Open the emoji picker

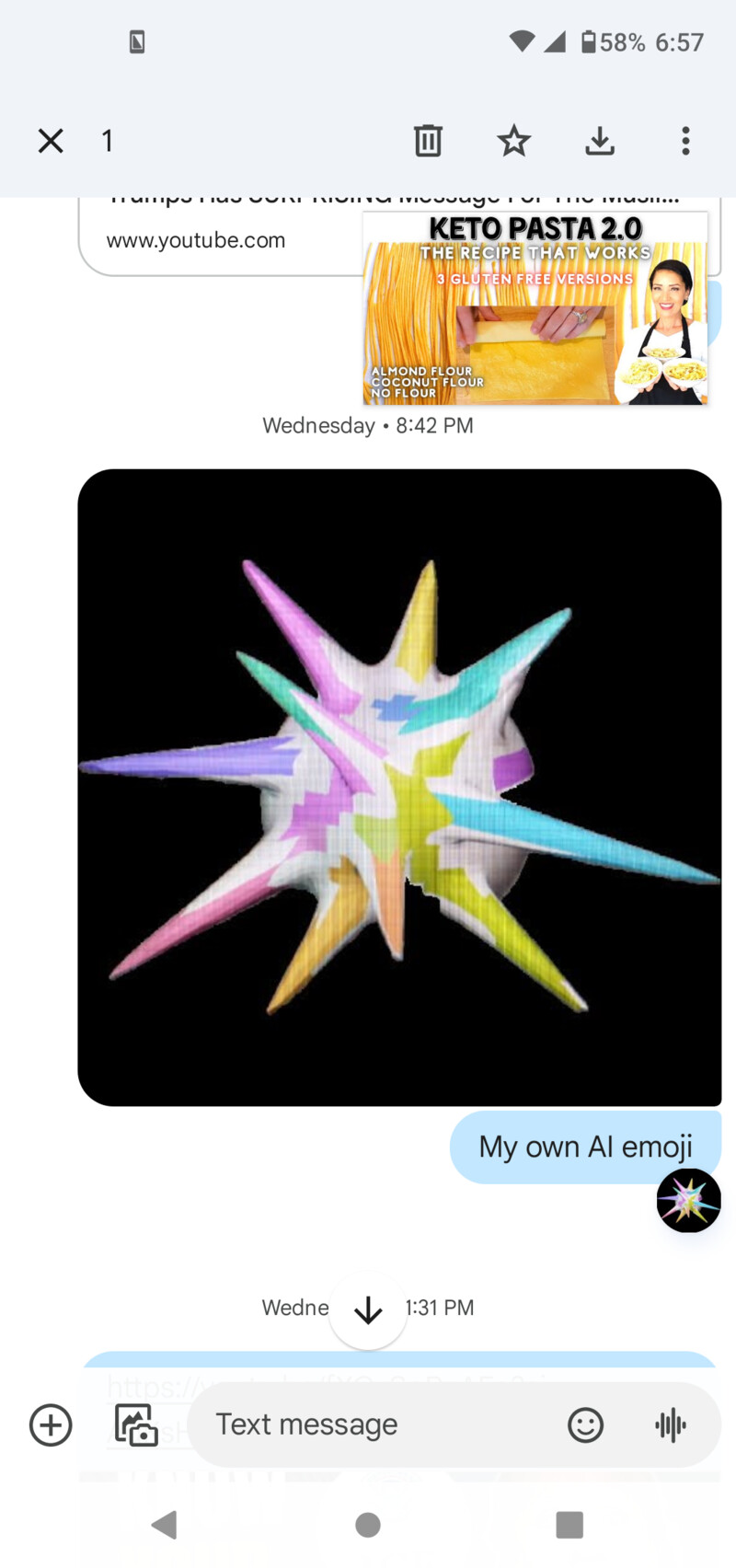click(585, 1425)
